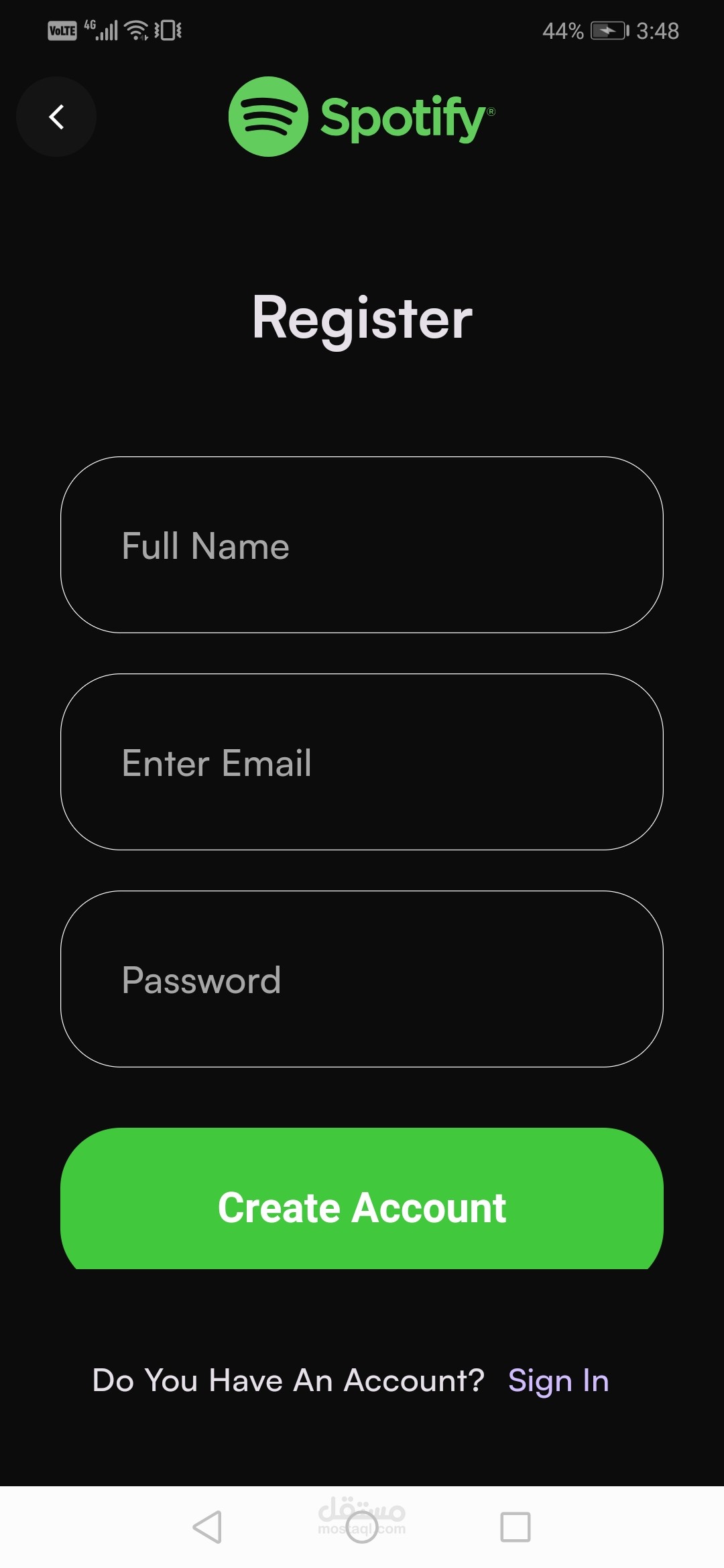Go back using the top-left arrow

click(56, 117)
